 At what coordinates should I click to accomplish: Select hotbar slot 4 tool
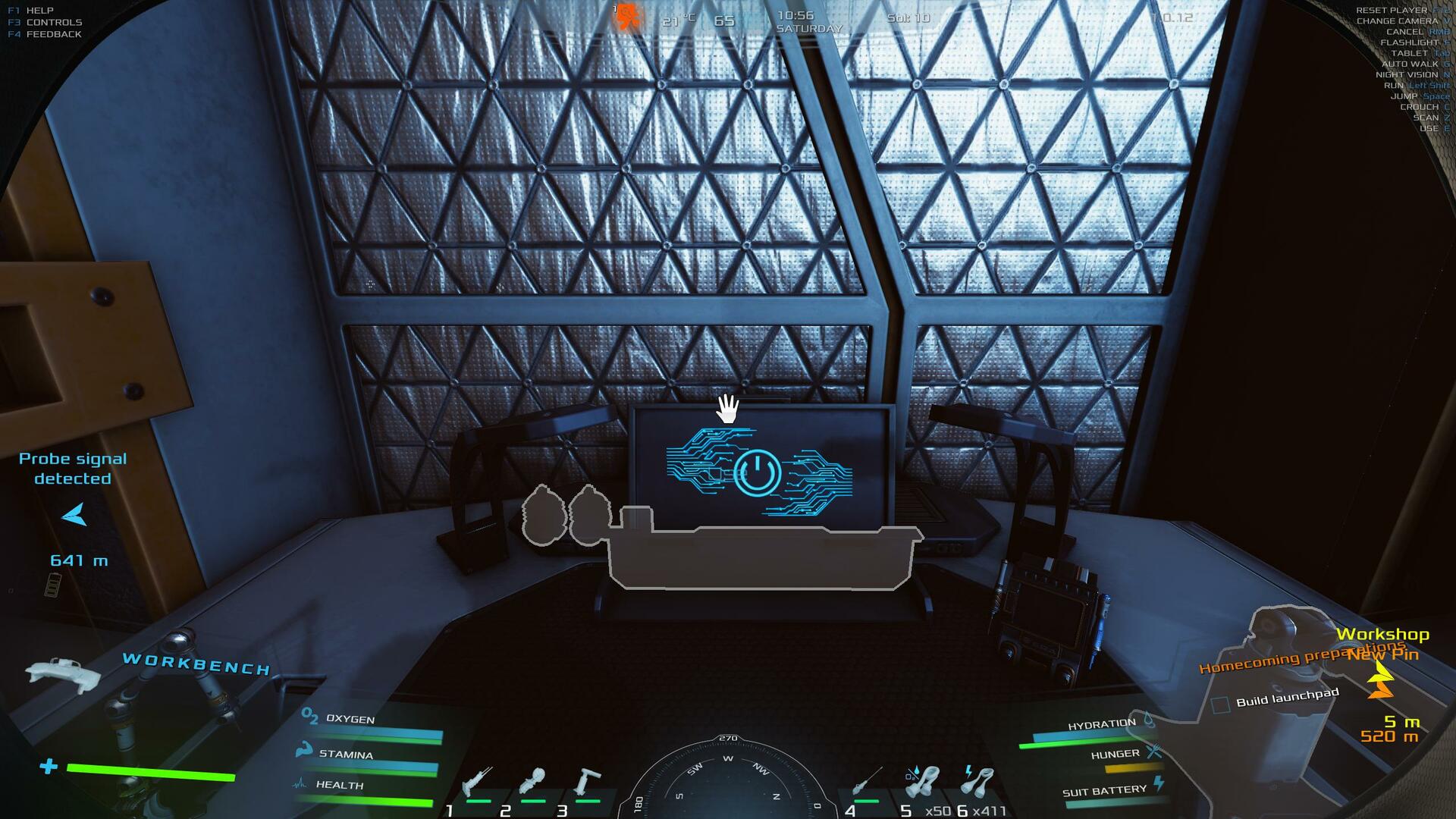(866, 783)
